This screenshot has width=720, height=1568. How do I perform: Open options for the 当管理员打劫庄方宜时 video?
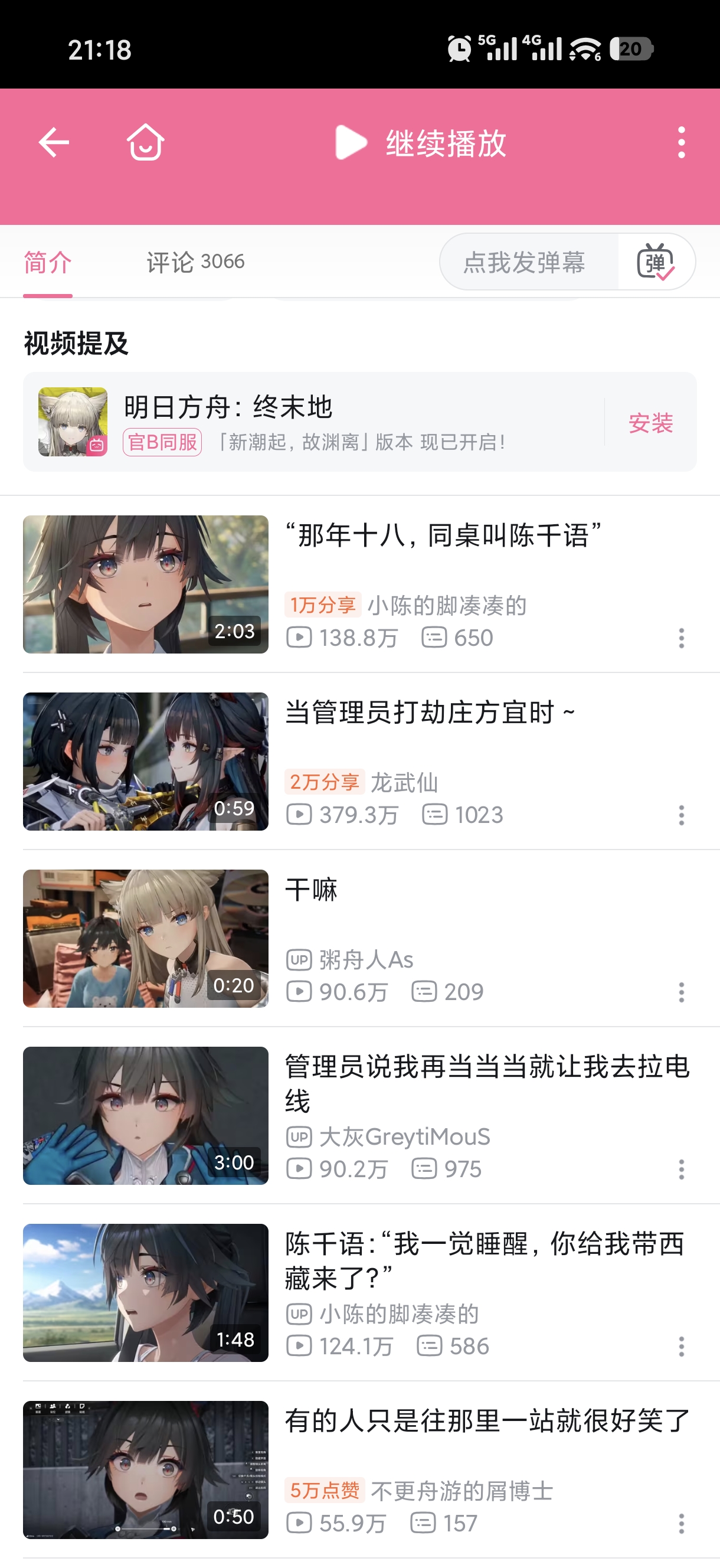pyautogui.click(x=681, y=815)
